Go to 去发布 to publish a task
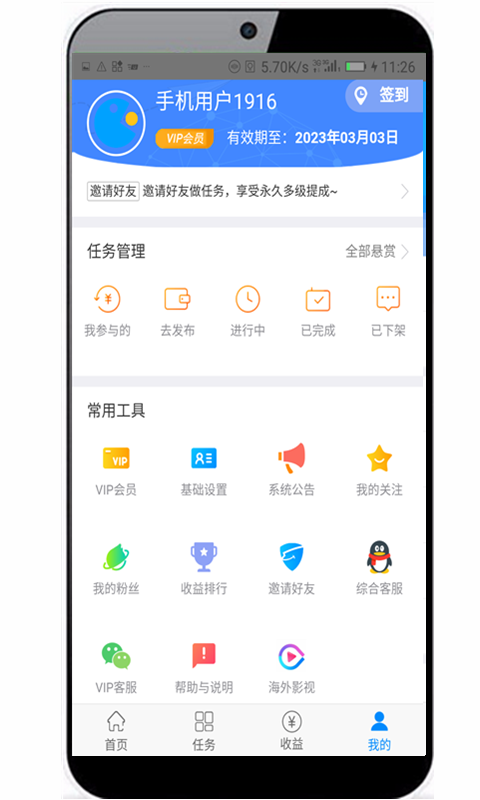Viewport: 480px width, 800px height. (178, 311)
